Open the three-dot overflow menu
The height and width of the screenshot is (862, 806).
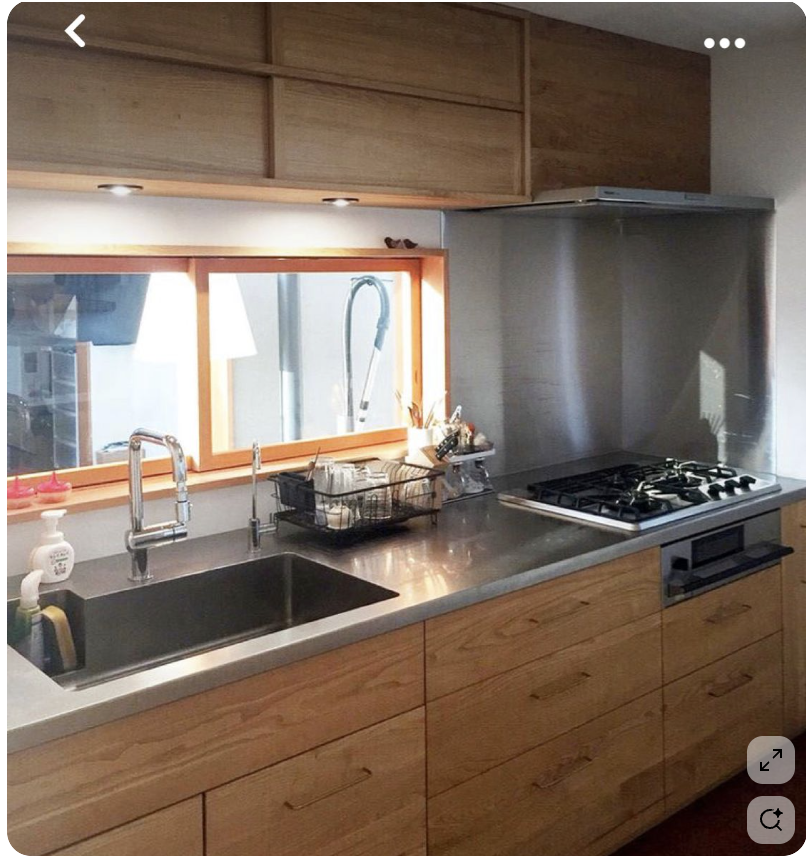(724, 43)
